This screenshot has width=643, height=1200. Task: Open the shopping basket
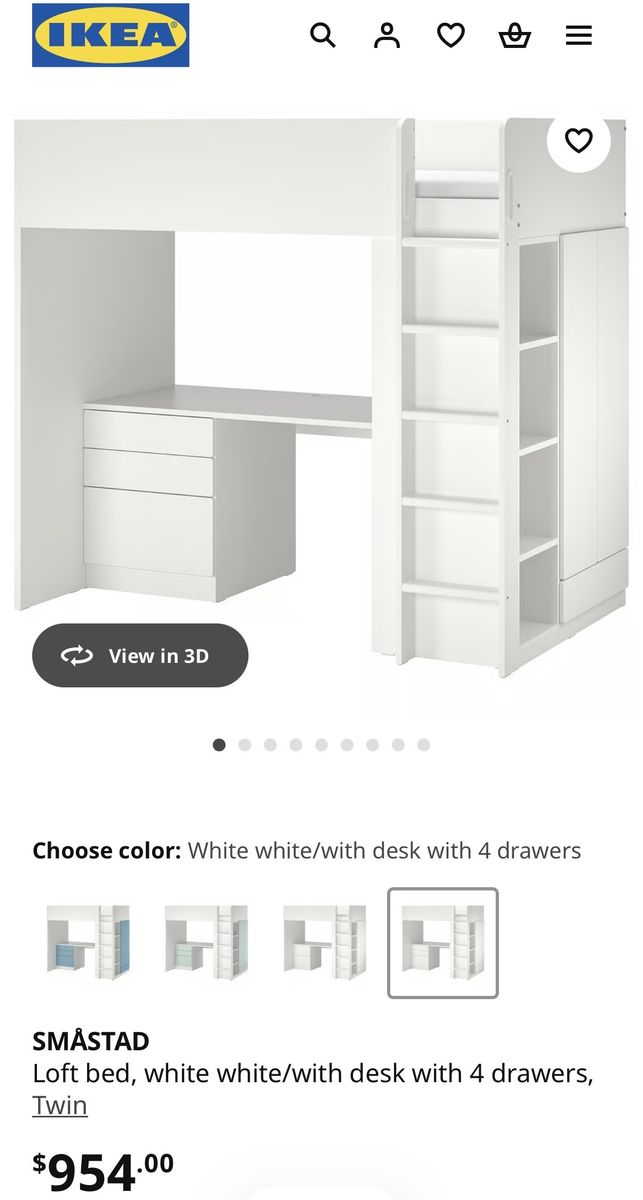pyautogui.click(x=515, y=36)
